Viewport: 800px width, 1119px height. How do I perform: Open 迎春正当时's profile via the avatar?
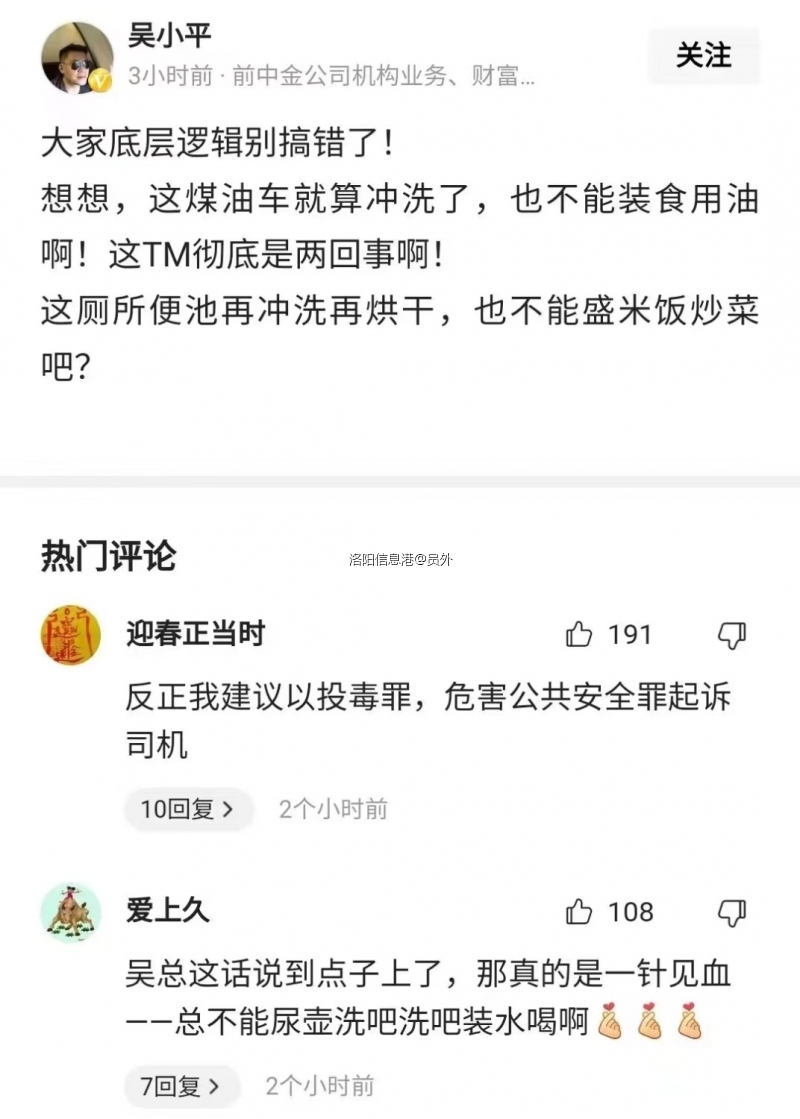[x=70, y=634]
